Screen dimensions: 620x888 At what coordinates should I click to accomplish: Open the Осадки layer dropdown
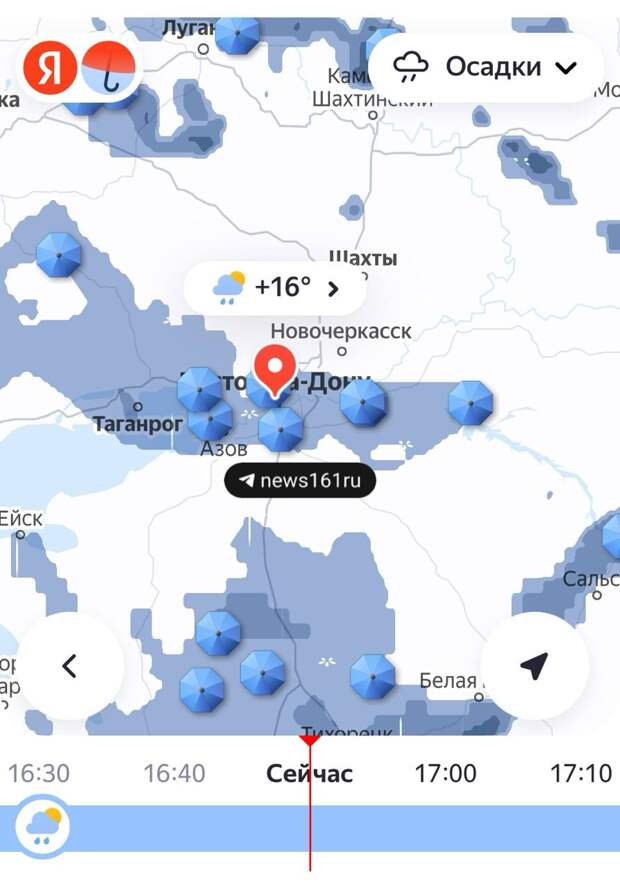click(486, 67)
